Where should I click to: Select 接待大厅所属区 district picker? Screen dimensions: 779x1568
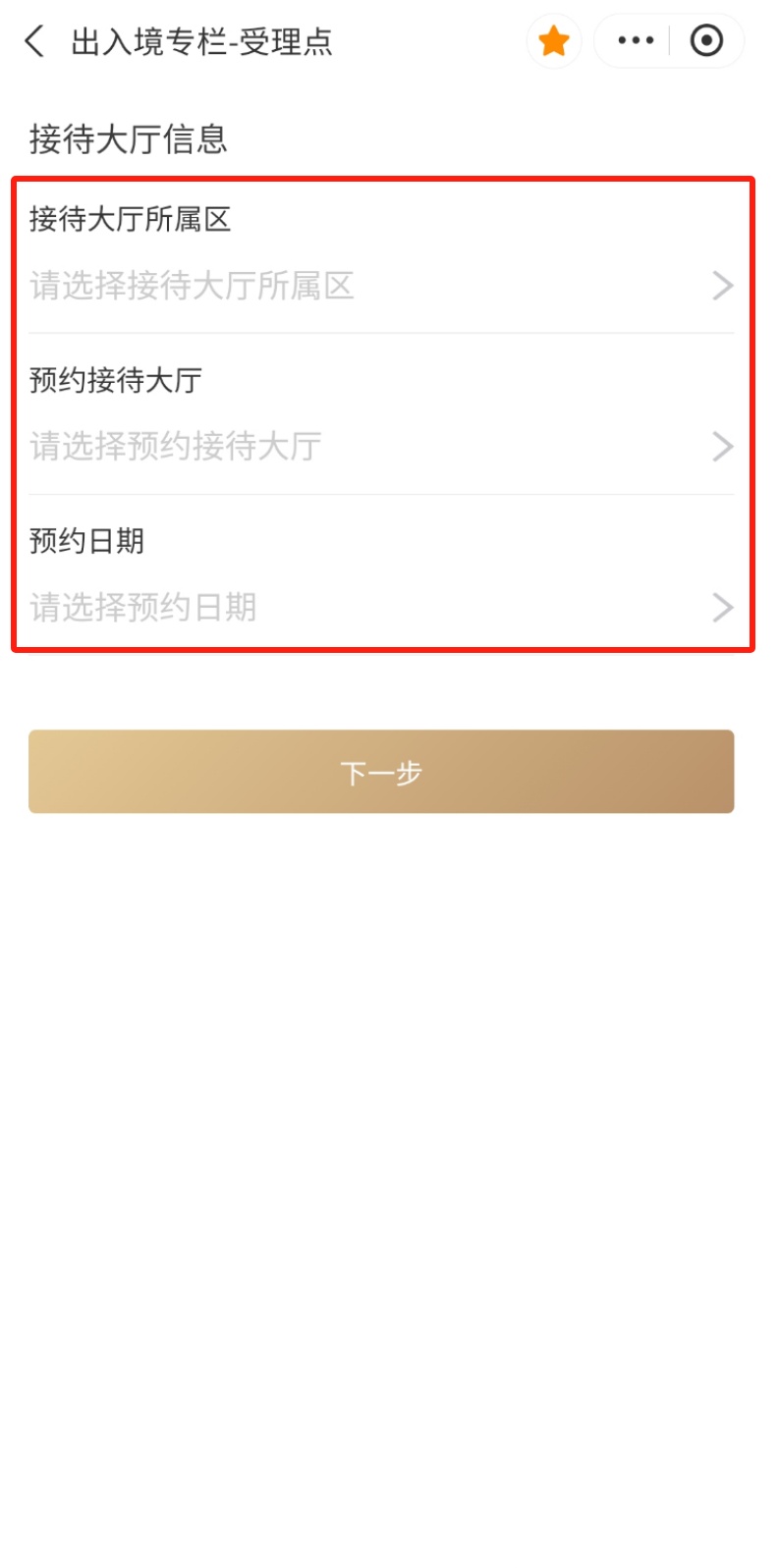381,286
